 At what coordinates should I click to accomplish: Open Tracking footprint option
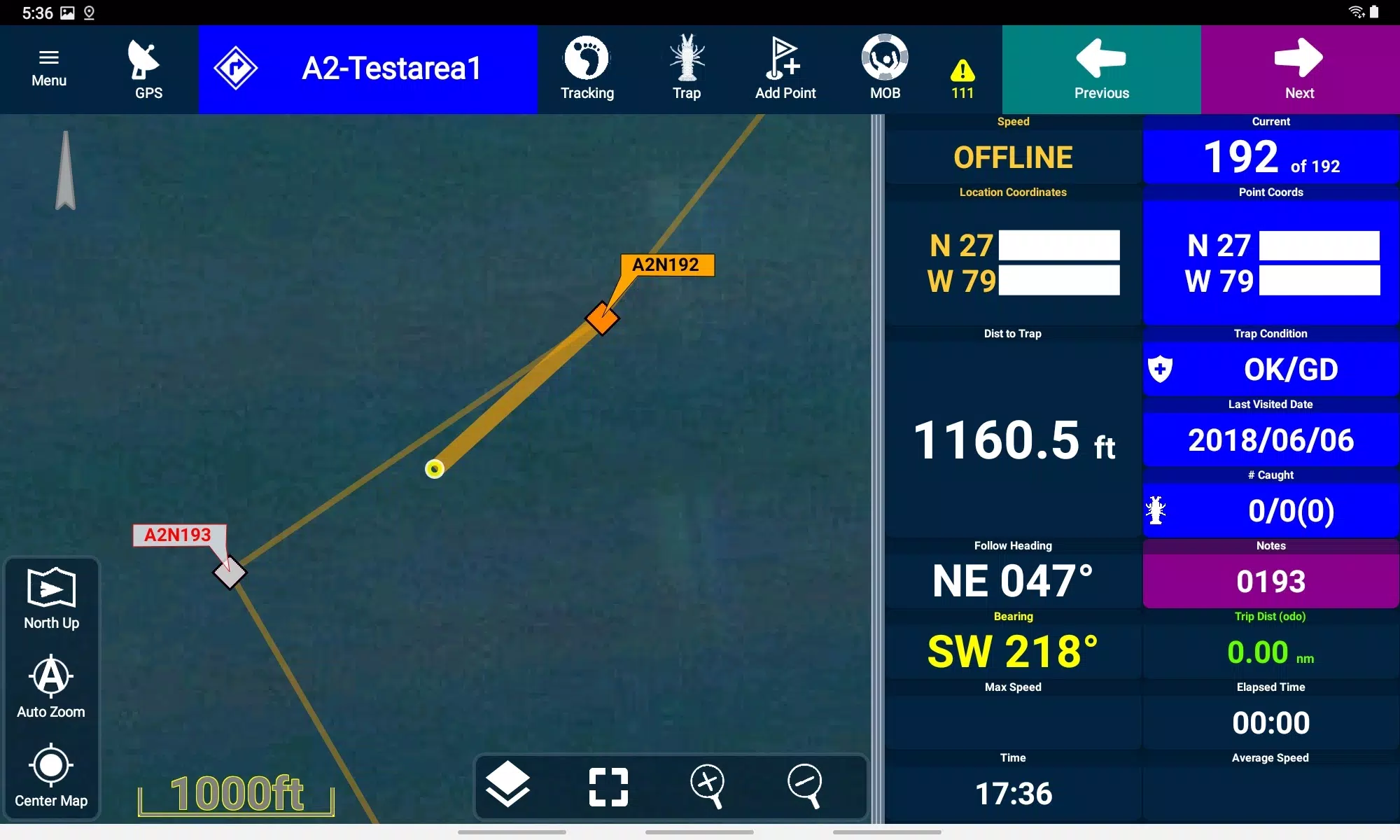(587, 69)
